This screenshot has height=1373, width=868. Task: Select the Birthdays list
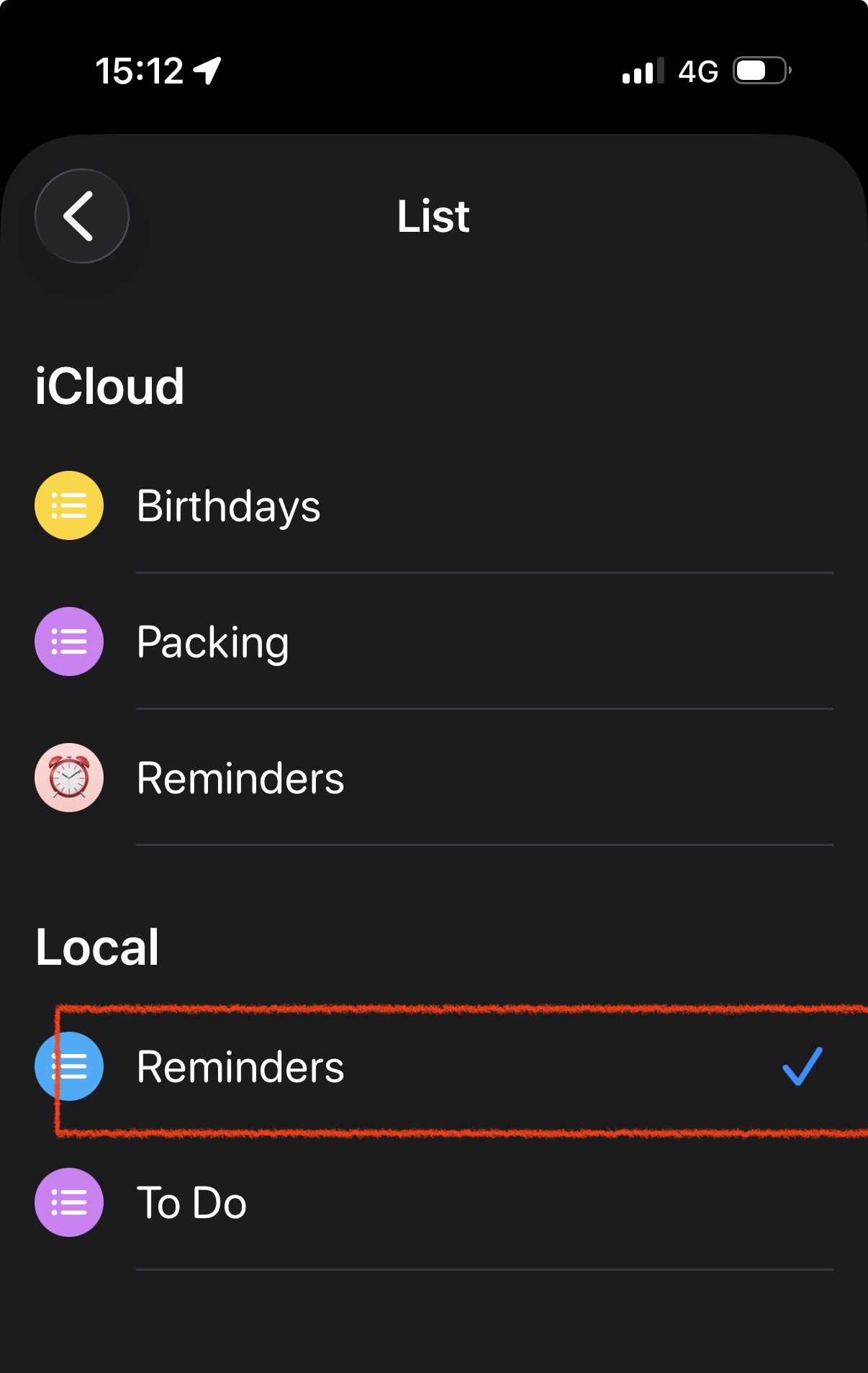tap(229, 506)
